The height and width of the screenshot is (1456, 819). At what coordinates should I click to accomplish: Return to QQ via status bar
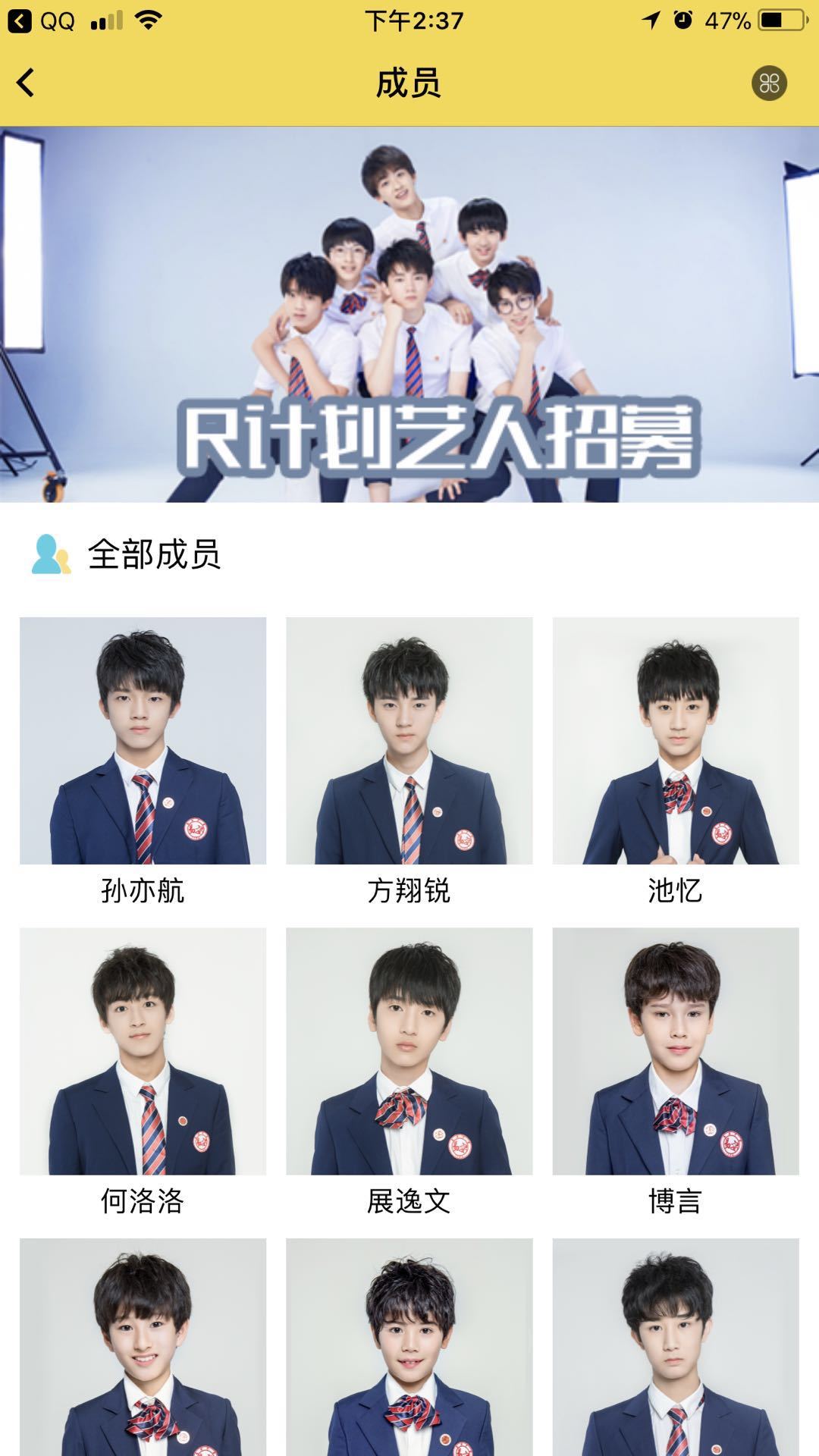(x=42, y=20)
